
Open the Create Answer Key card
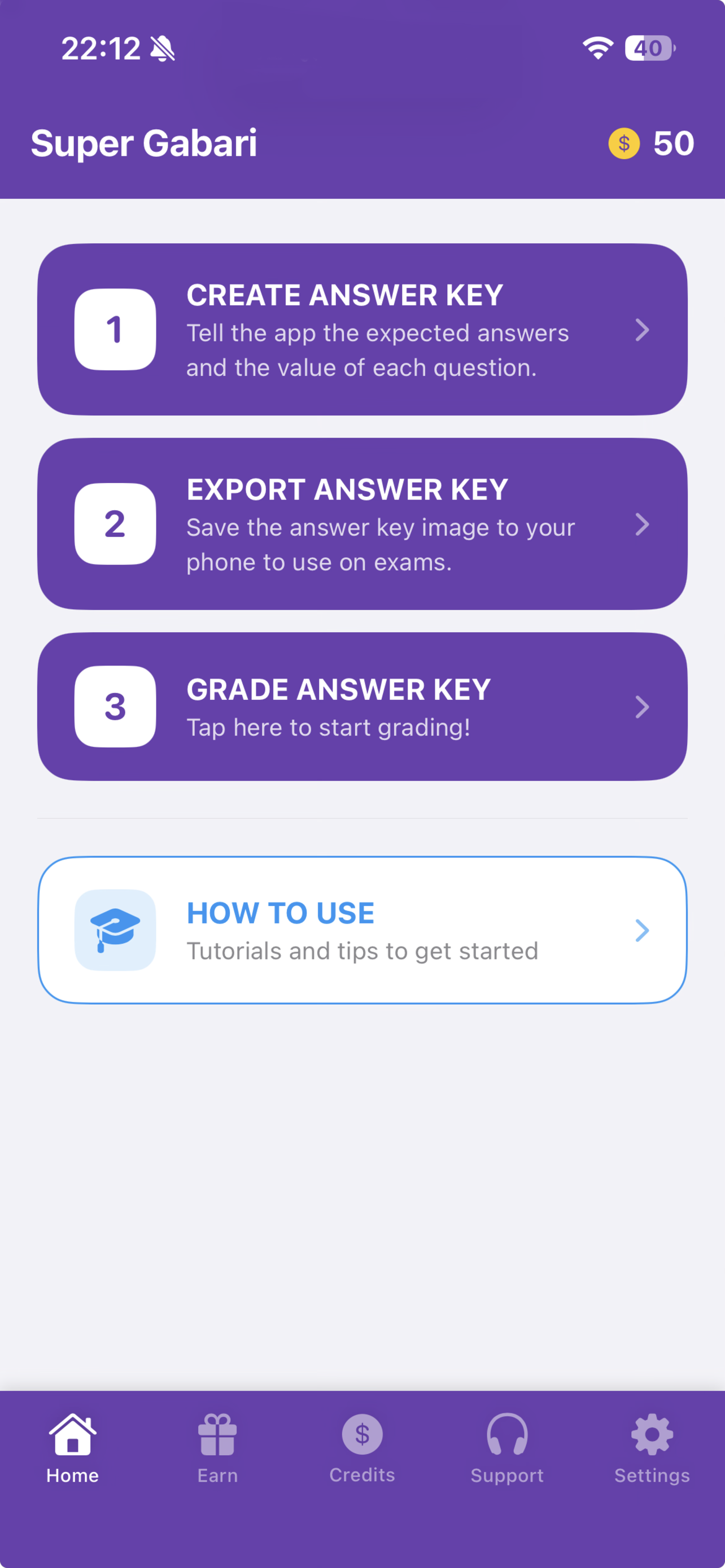click(362, 329)
